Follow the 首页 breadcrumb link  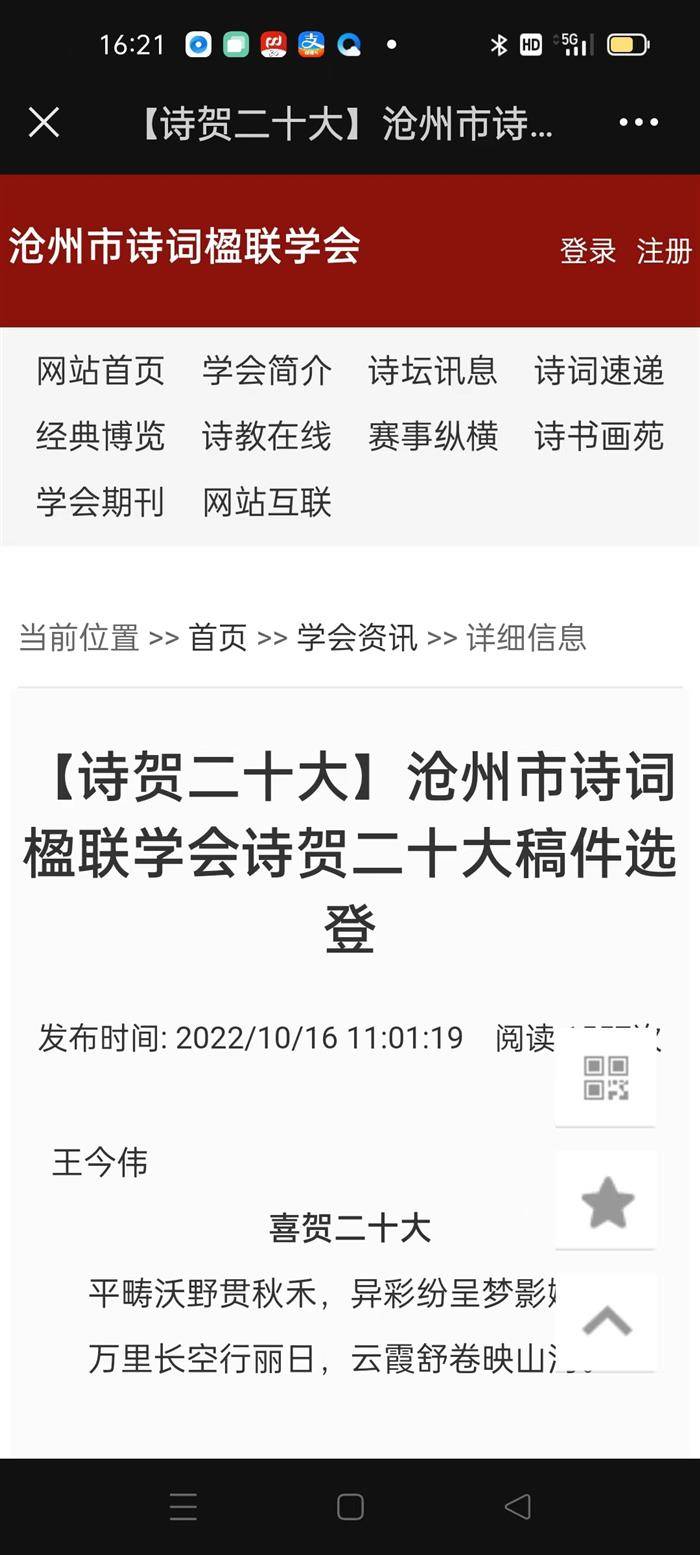[218, 637]
